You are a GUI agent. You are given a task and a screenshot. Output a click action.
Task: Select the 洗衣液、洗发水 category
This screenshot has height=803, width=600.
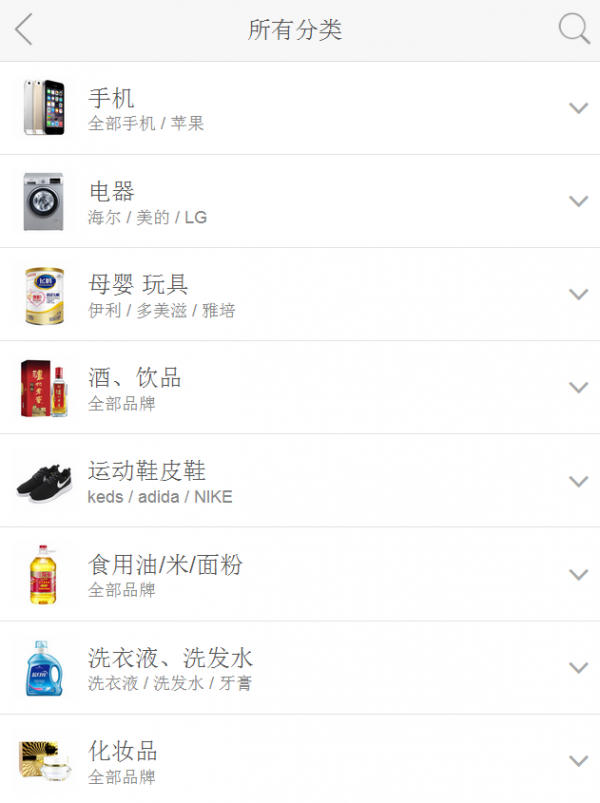click(170, 657)
